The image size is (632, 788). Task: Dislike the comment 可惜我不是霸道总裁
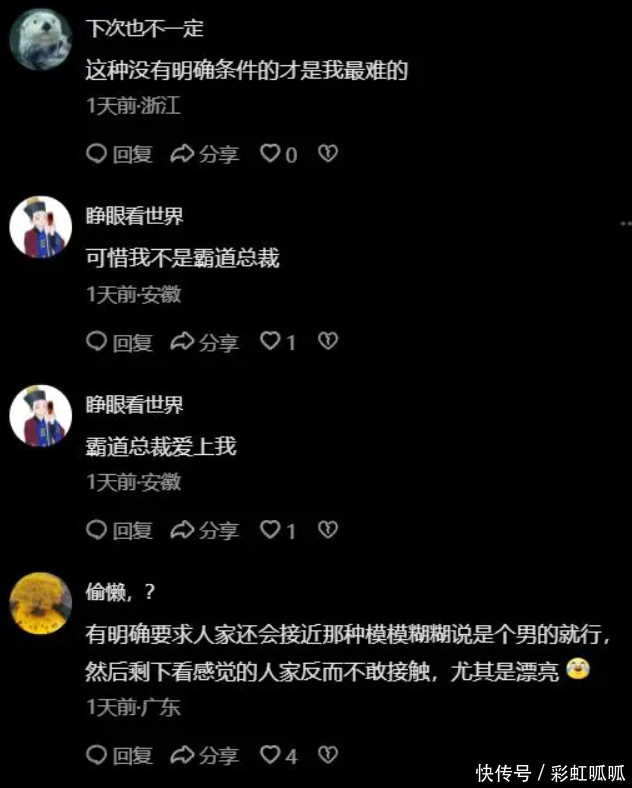point(327,342)
